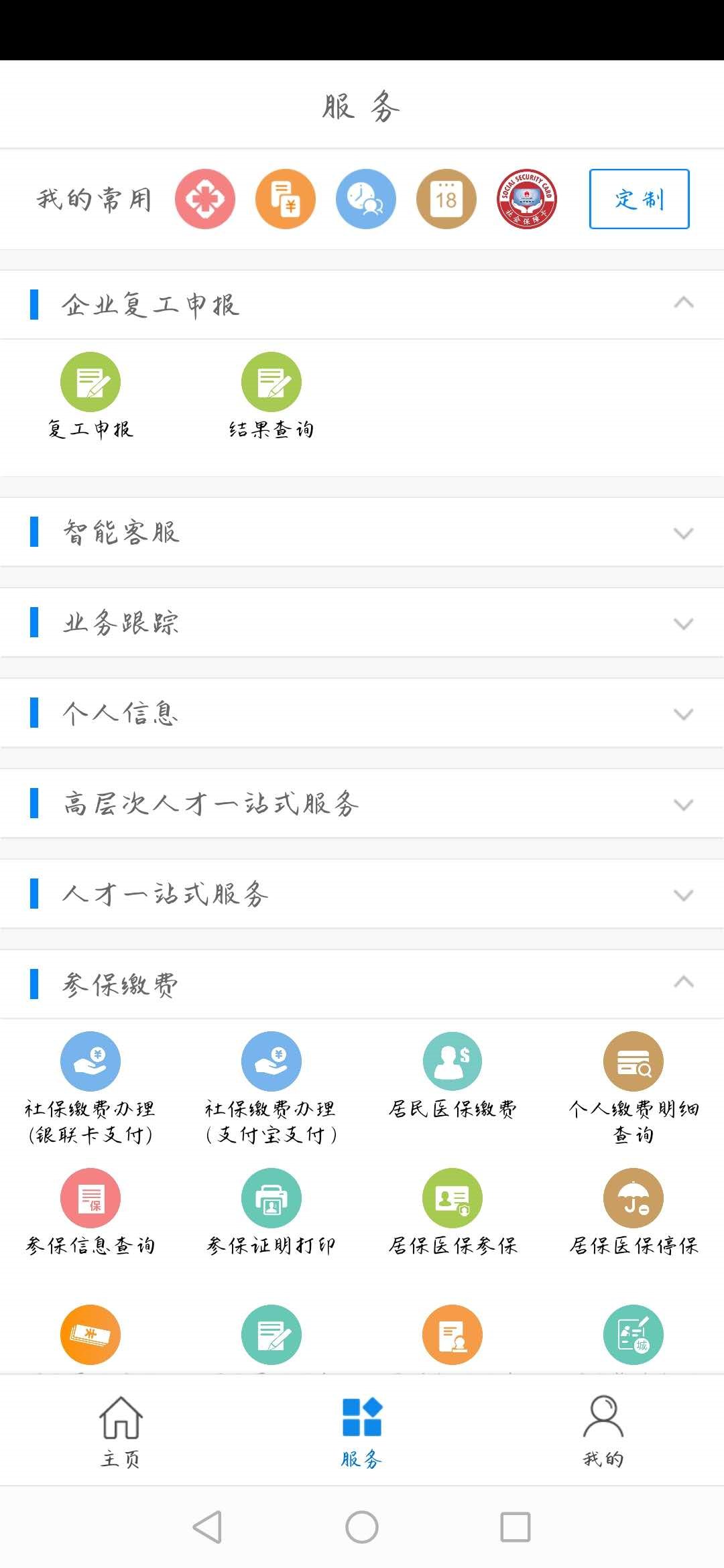Open 社保缴费办理 (银联卡支付)
This screenshot has width=724, height=1568.
pos(90,1087)
